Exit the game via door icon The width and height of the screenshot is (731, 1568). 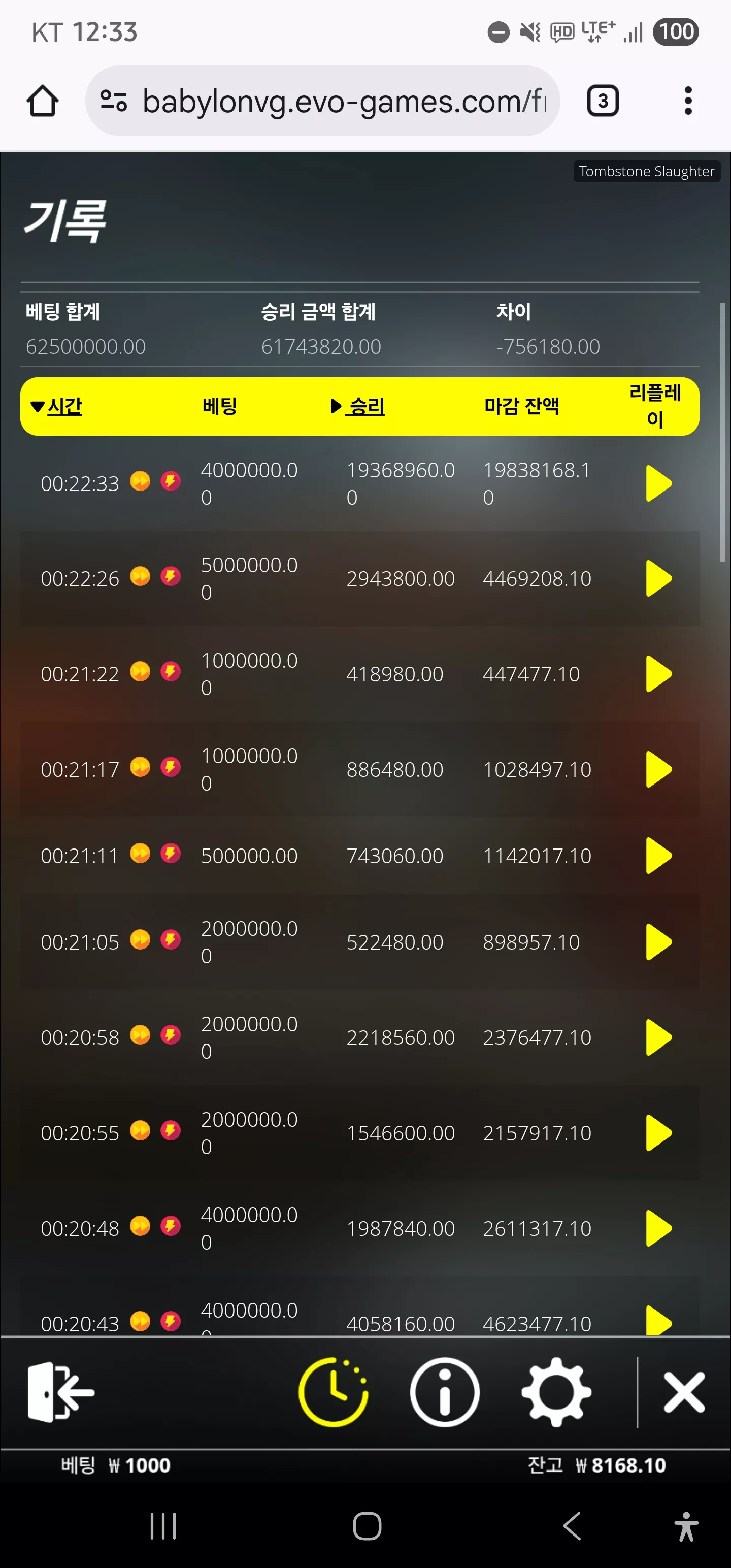coord(61,1392)
